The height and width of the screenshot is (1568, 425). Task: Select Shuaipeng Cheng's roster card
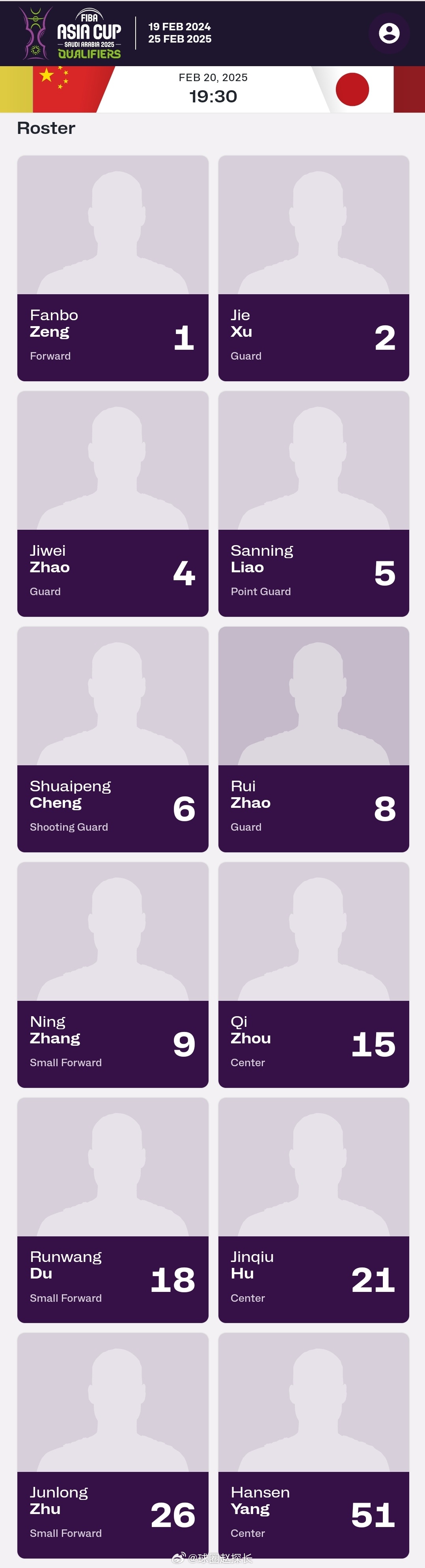pyautogui.click(x=113, y=739)
